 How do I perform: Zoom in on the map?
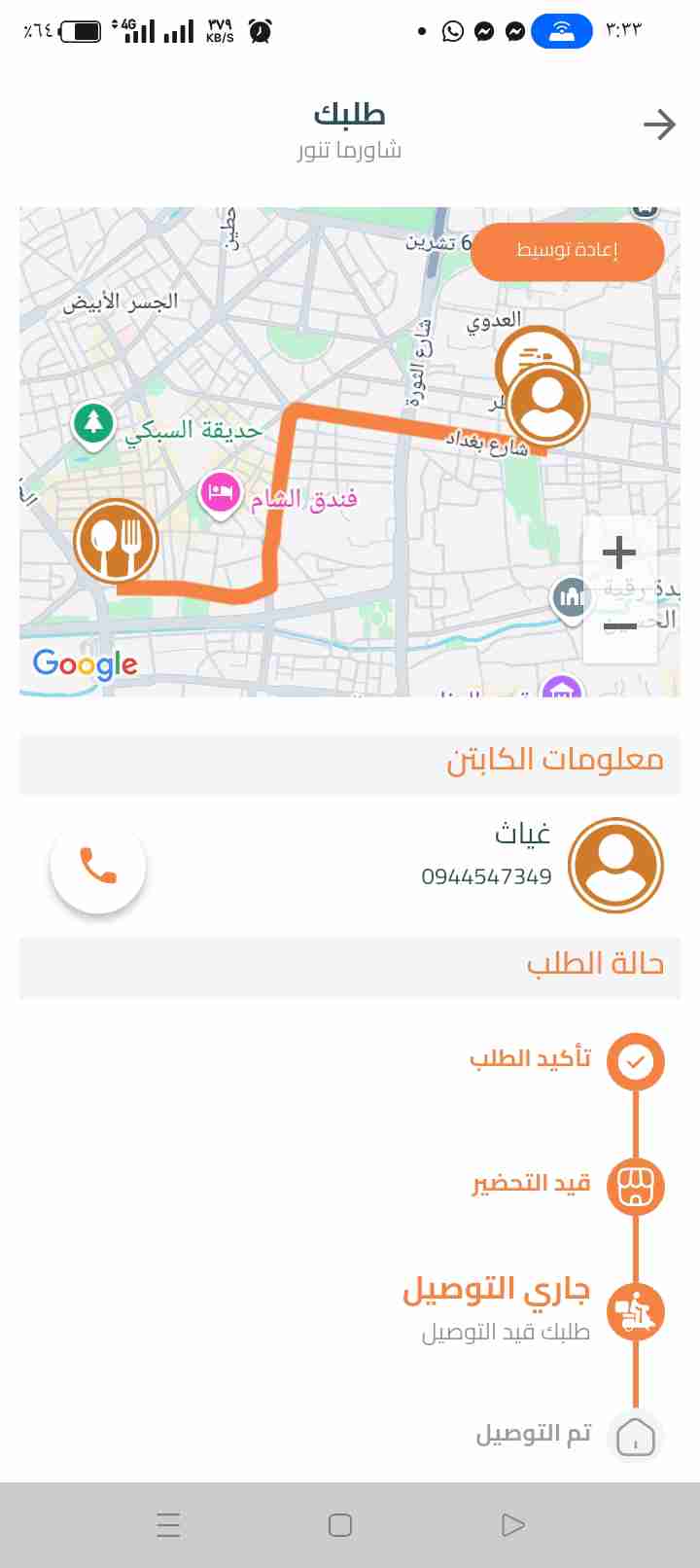tap(619, 553)
